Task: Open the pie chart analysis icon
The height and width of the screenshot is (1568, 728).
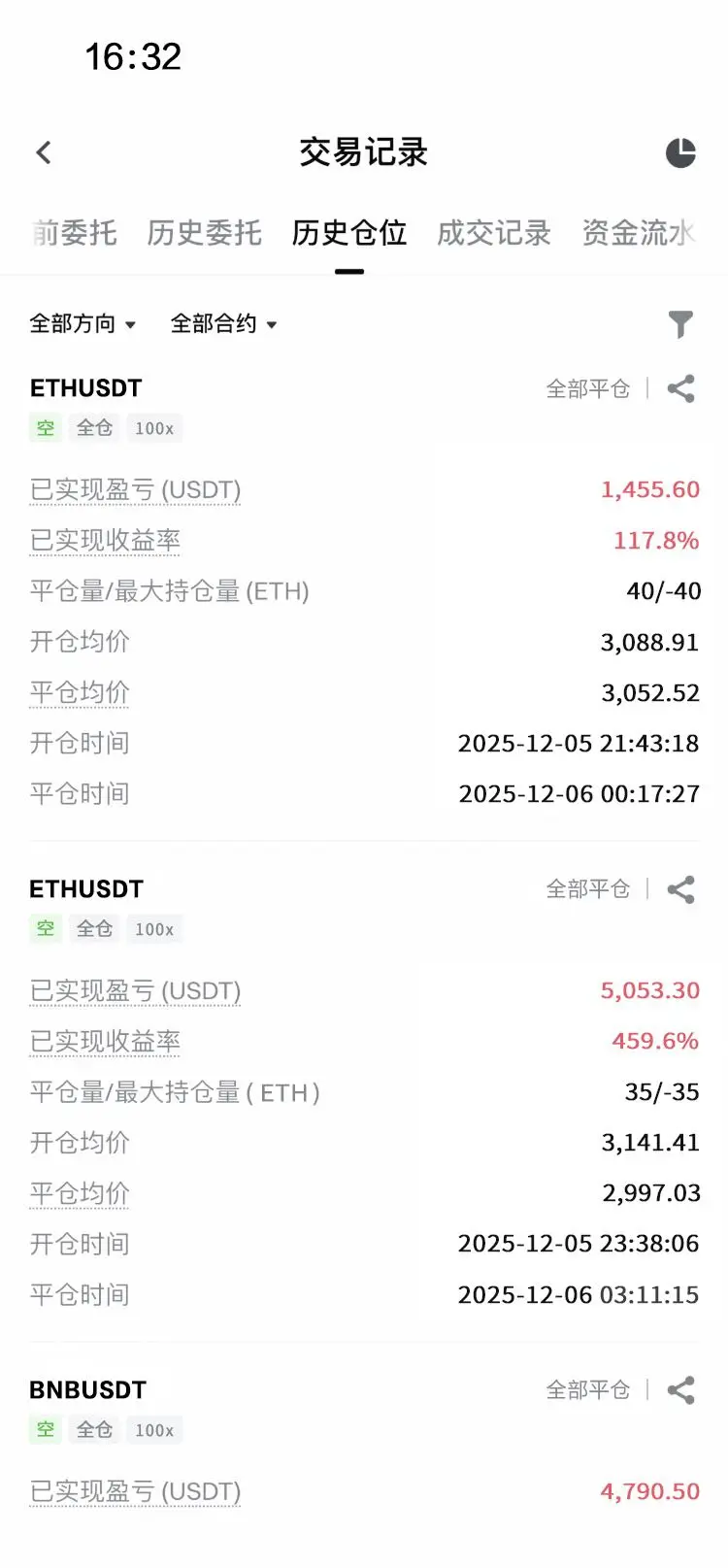Action: pyautogui.click(x=680, y=152)
